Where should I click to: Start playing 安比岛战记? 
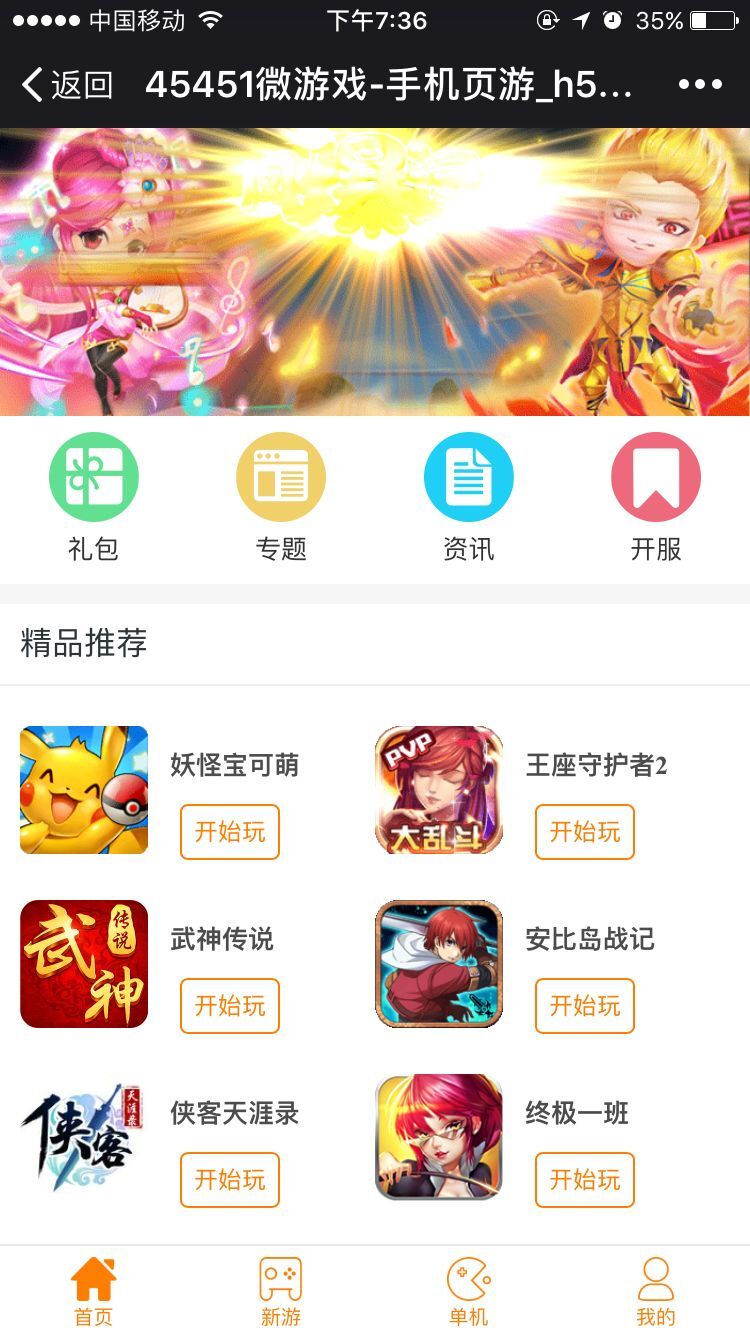(x=585, y=1006)
